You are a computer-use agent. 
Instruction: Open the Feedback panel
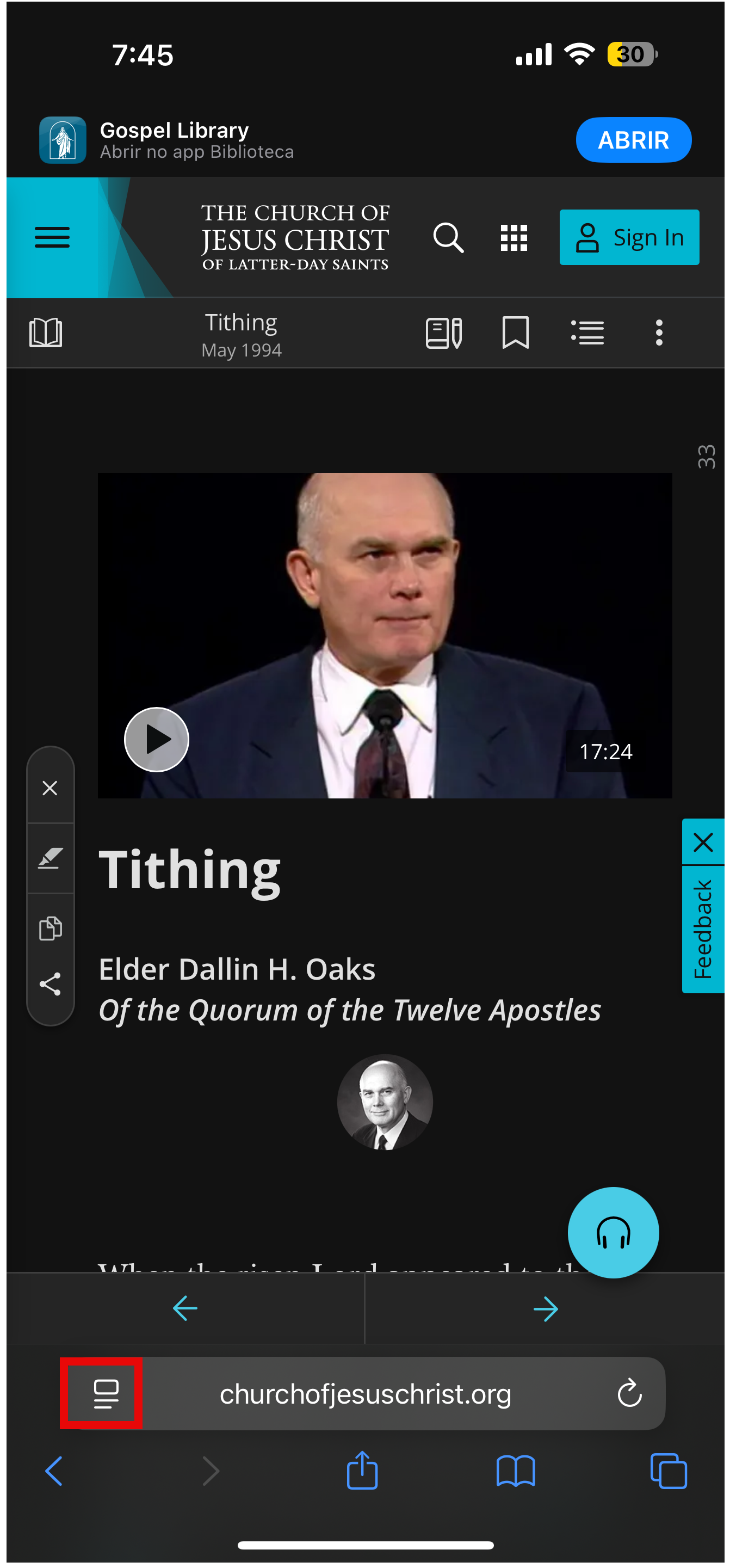point(703,929)
